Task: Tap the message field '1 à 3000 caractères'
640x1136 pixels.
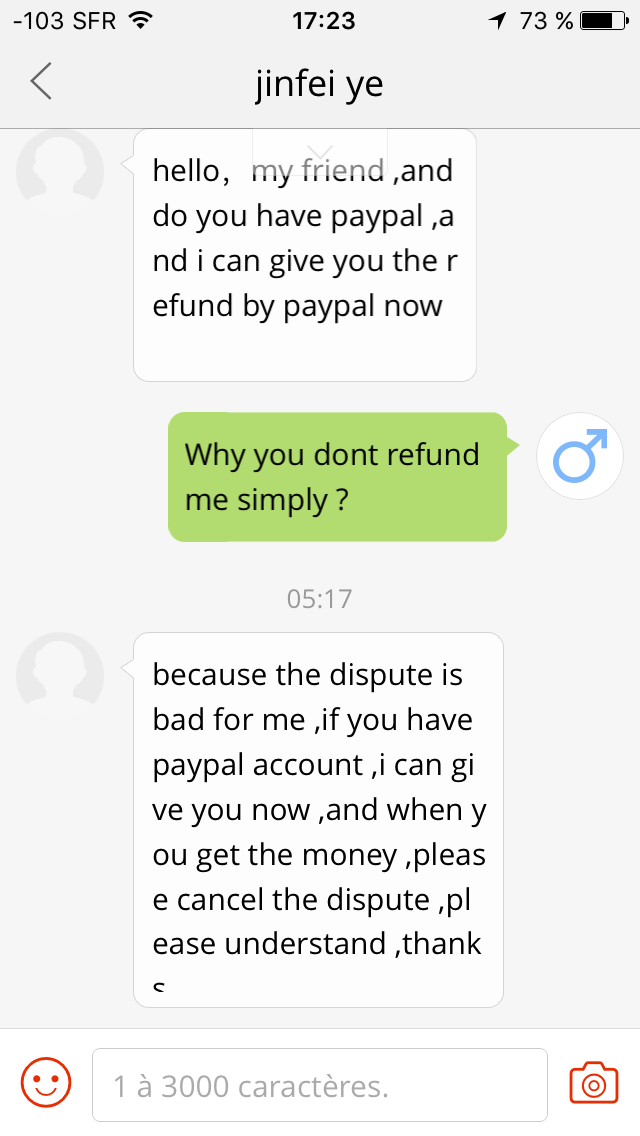Action: 320,1085
